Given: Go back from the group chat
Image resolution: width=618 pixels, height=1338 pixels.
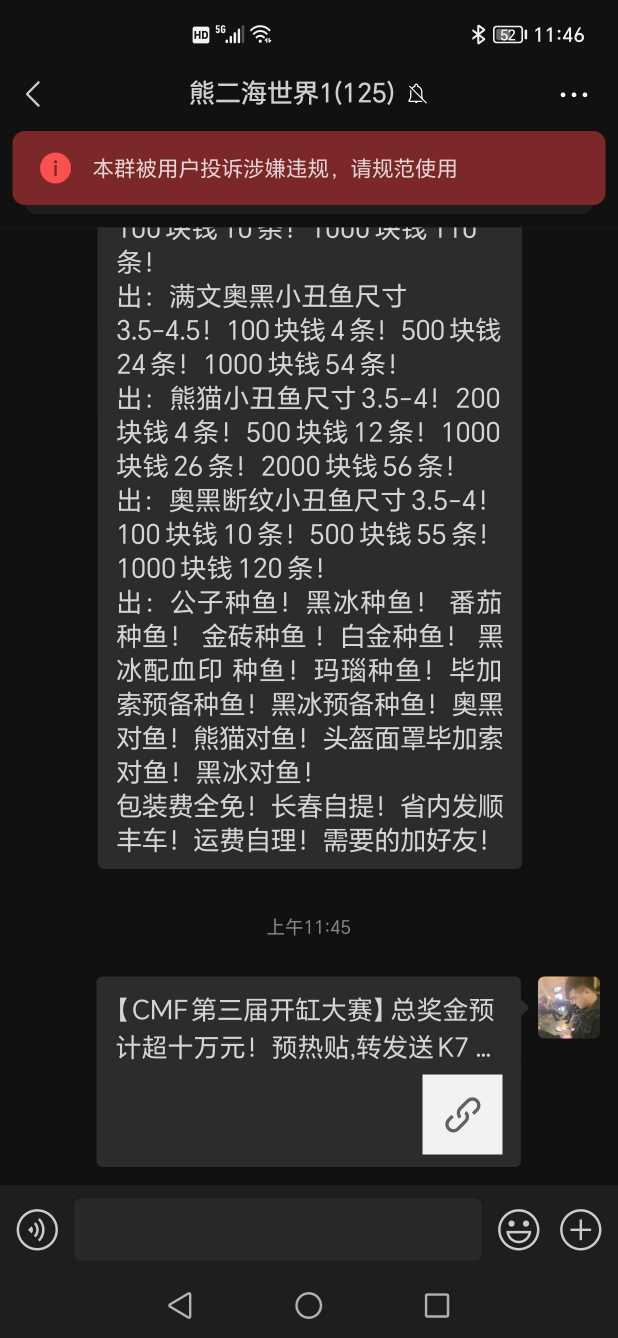Looking at the screenshot, I should 33,94.
